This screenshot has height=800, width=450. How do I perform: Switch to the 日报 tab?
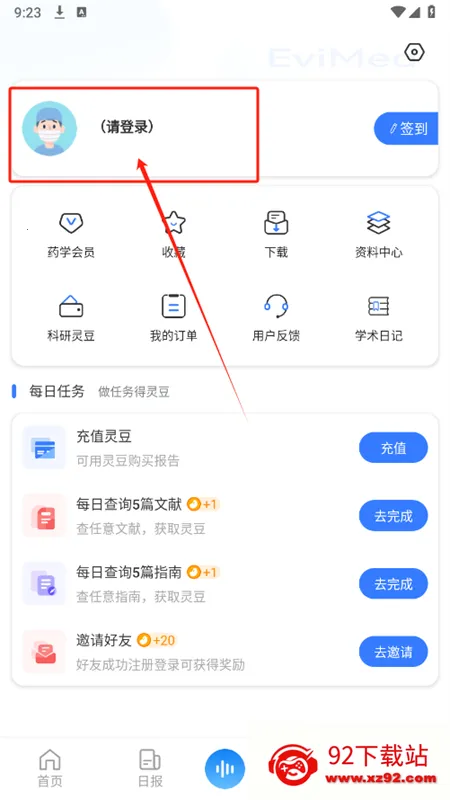(x=150, y=769)
